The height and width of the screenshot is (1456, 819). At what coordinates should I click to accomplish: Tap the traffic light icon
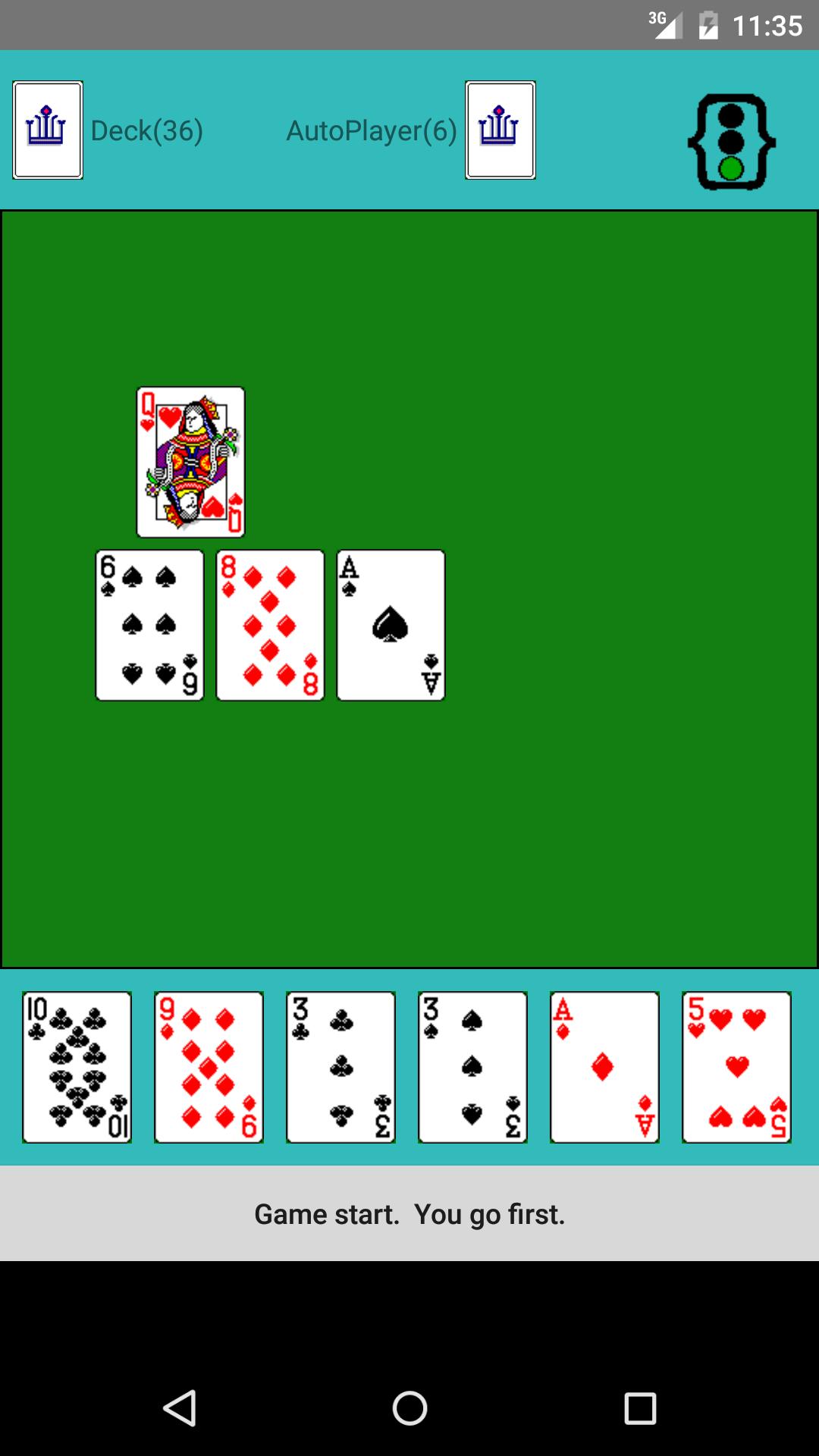pos(731,142)
